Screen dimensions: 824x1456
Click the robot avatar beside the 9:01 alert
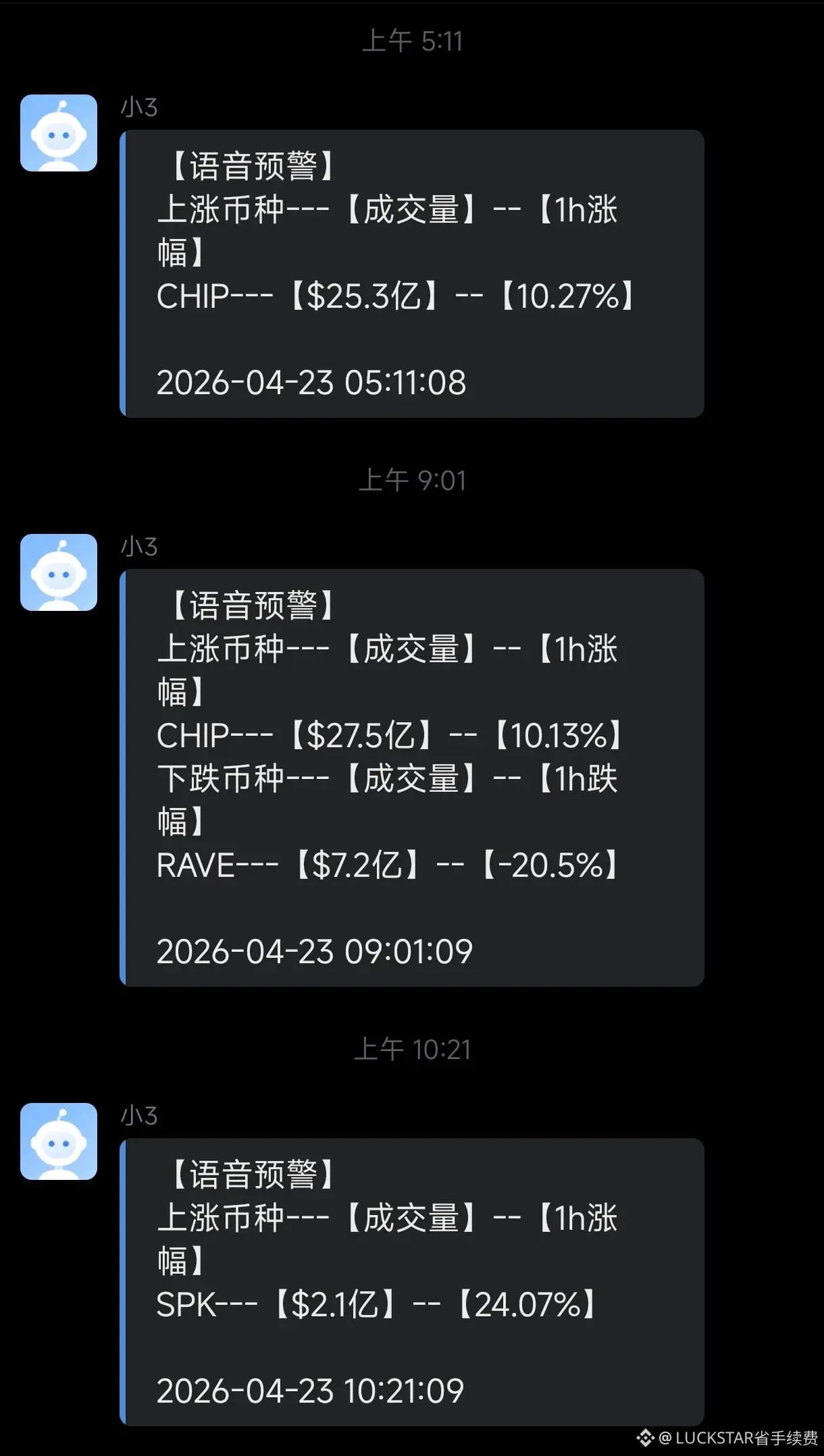click(59, 572)
